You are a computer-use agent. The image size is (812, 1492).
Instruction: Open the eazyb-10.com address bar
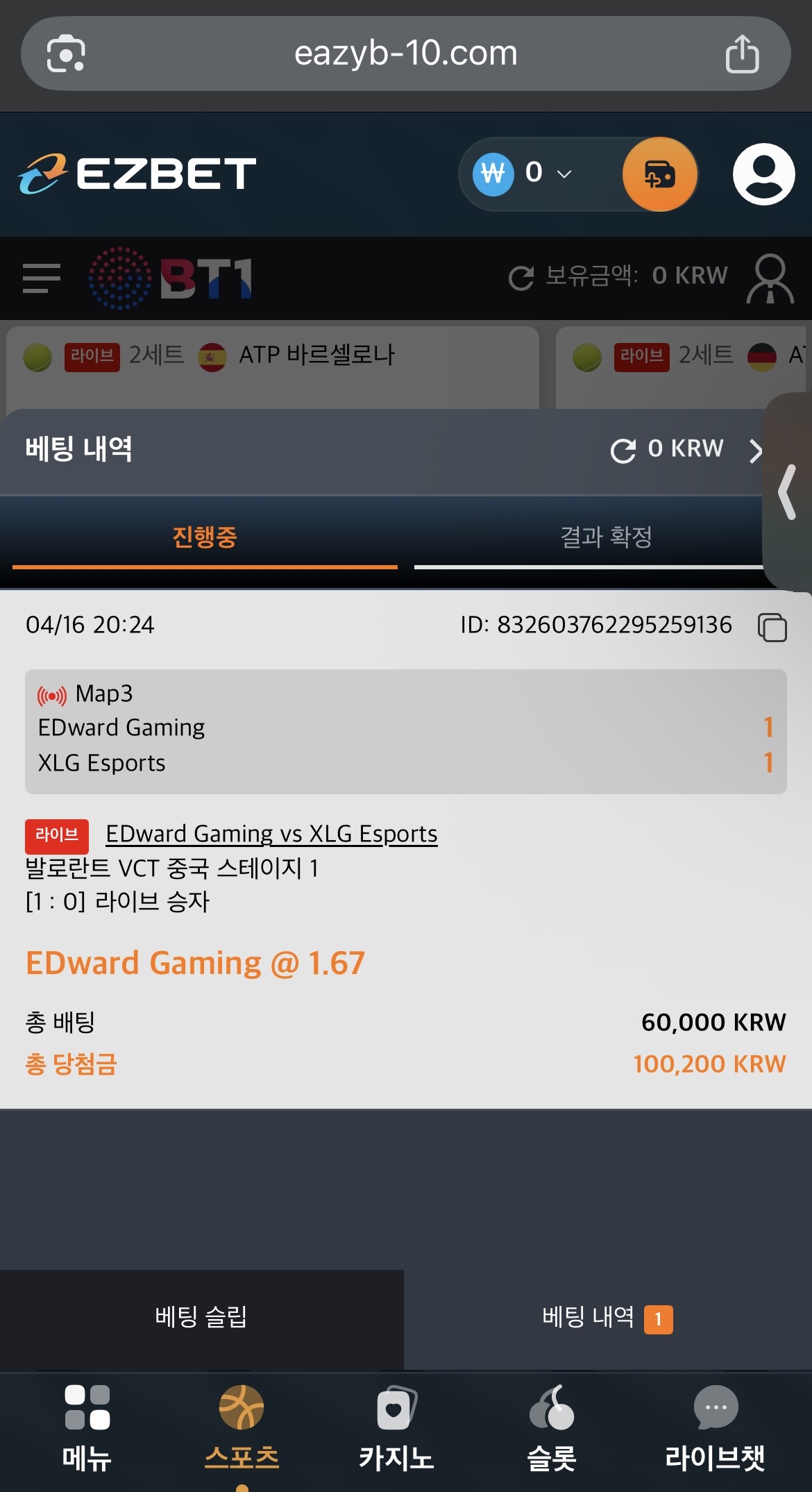pos(405,54)
